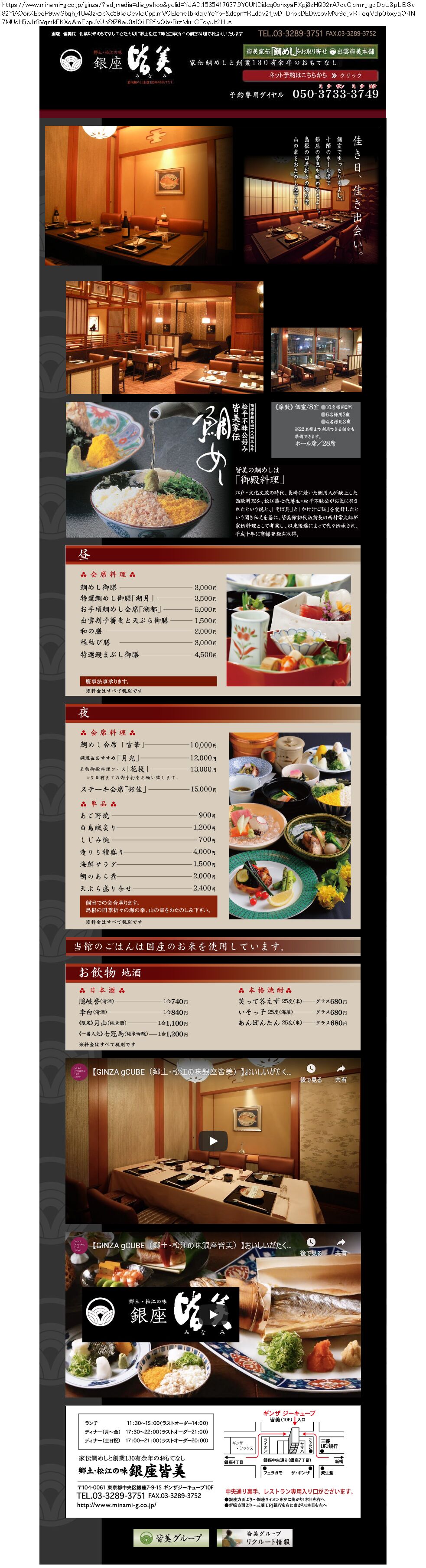Screen dimensions: 426x1568
Task: Open the online reservation button
Action: click(x=310, y=75)
